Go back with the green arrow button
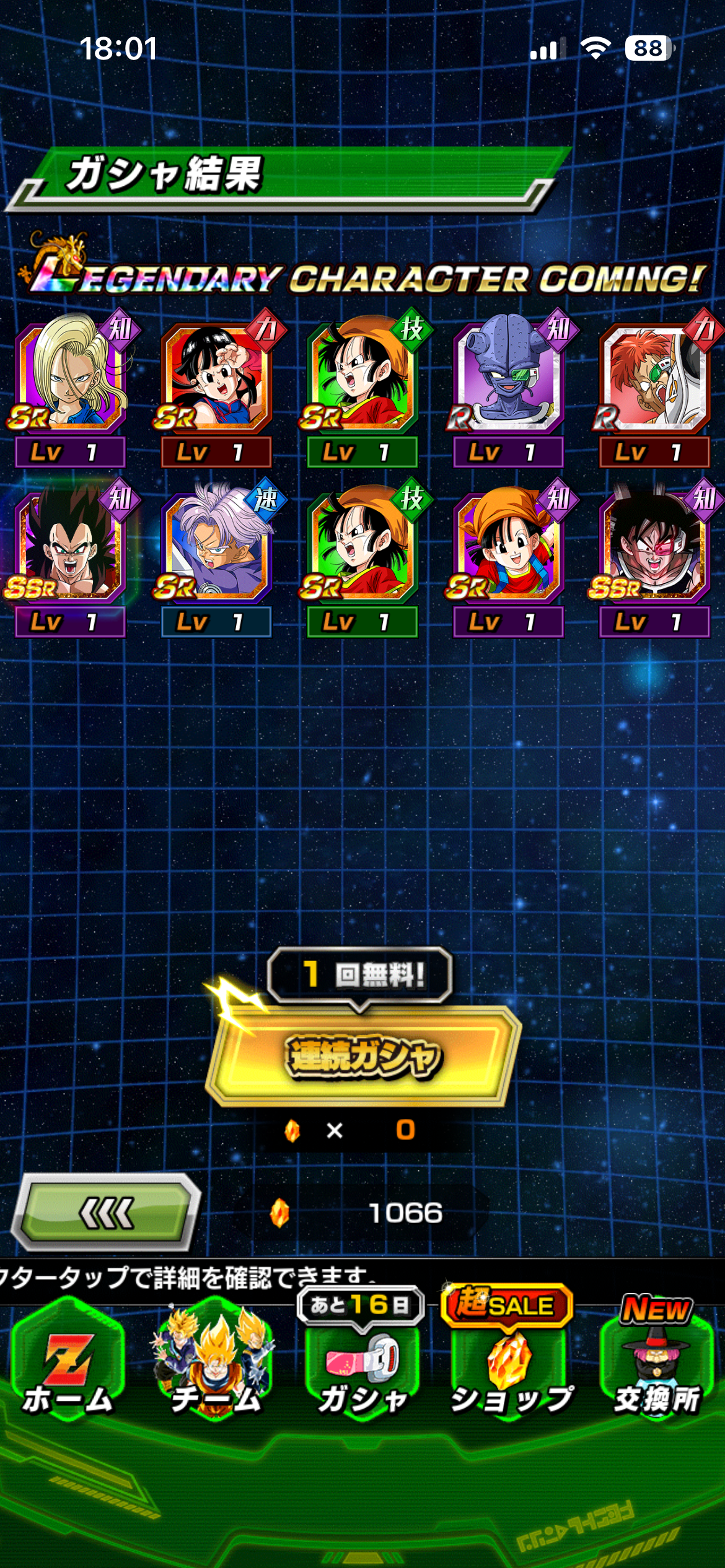The image size is (725, 1568). (x=106, y=1211)
